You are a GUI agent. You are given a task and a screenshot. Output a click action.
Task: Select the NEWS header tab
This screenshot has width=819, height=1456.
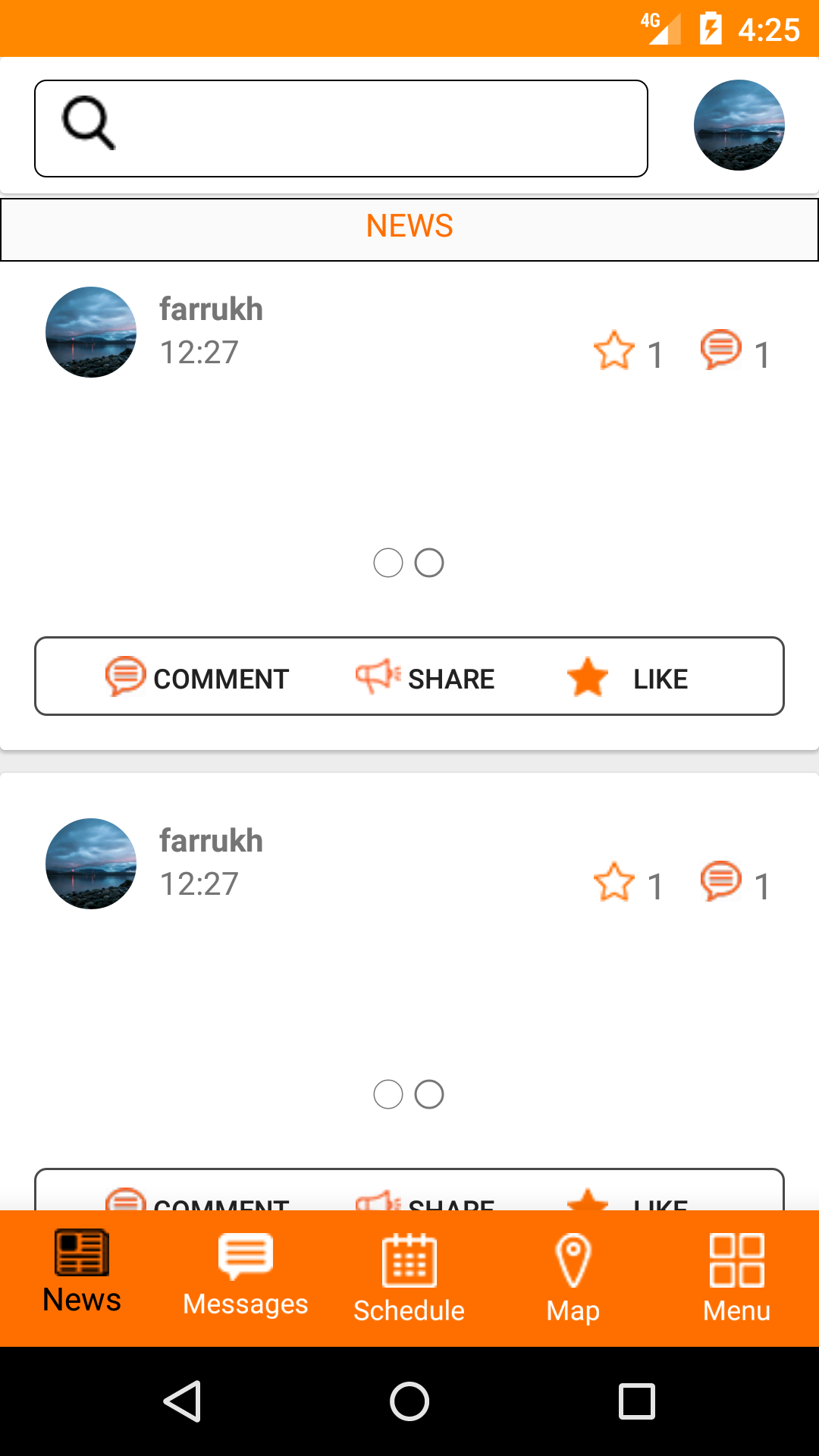point(409,227)
